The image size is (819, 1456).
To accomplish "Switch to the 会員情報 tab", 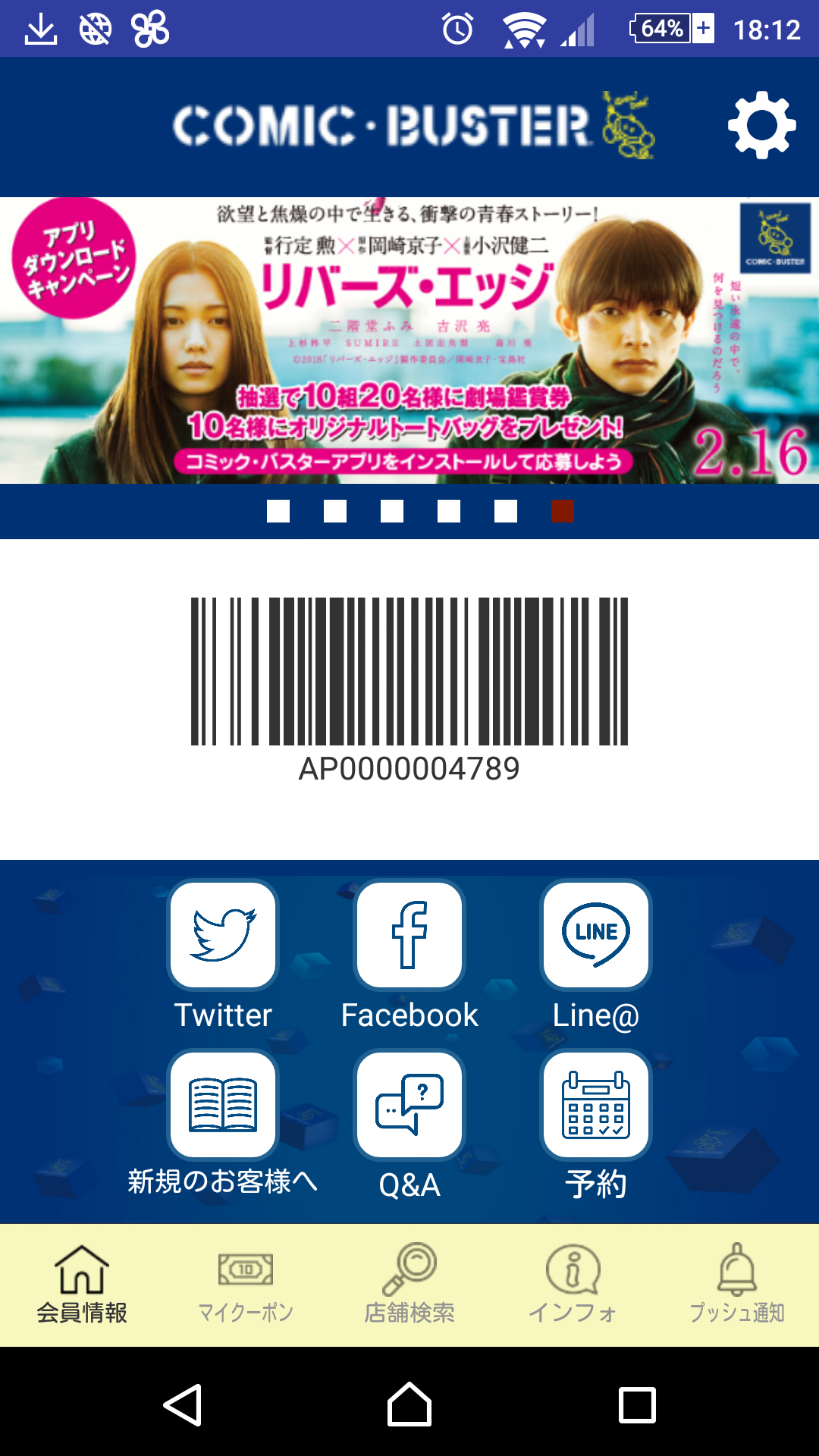I will tap(82, 1285).
